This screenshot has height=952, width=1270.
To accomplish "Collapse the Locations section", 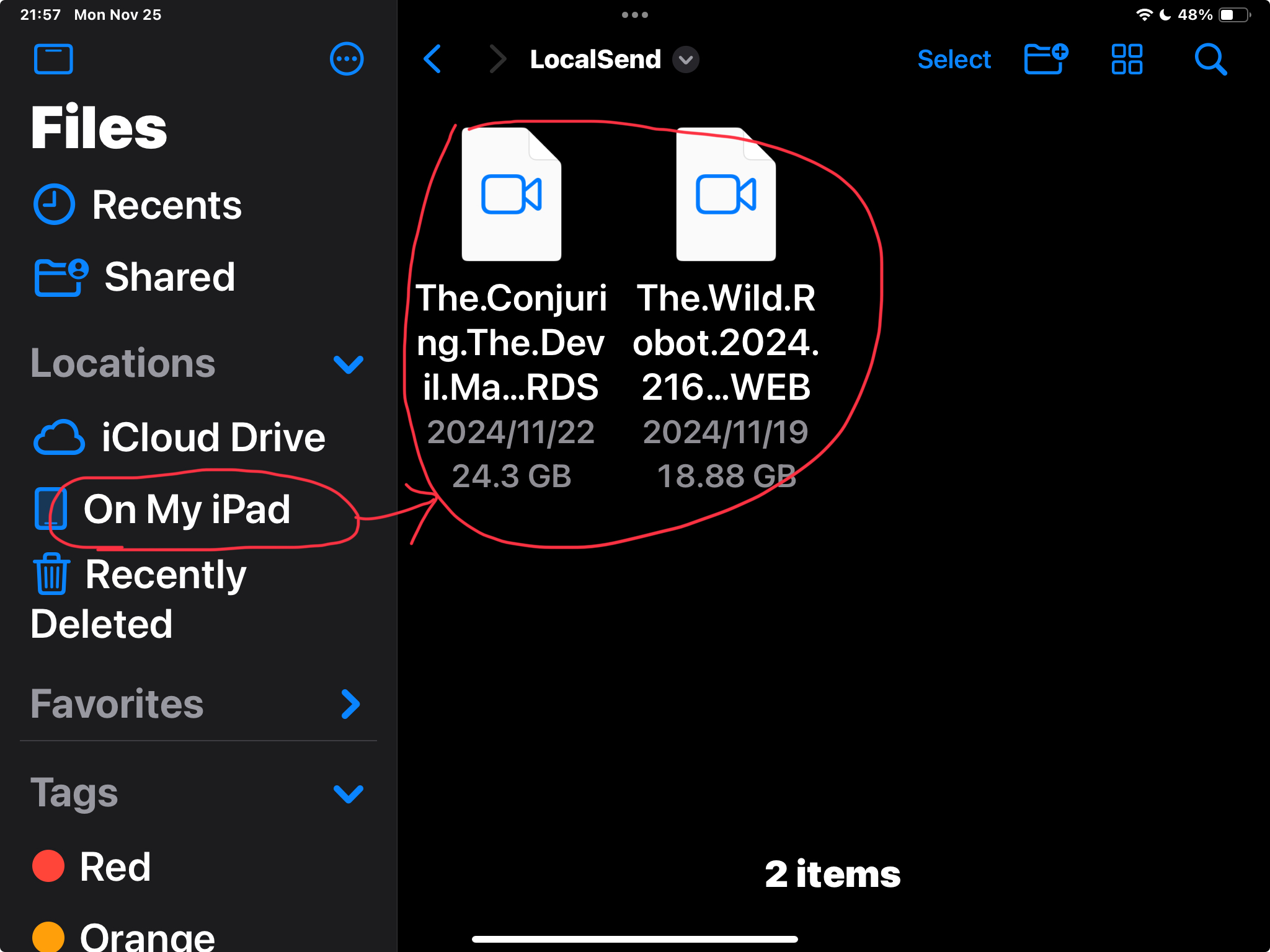I will click(348, 364).
